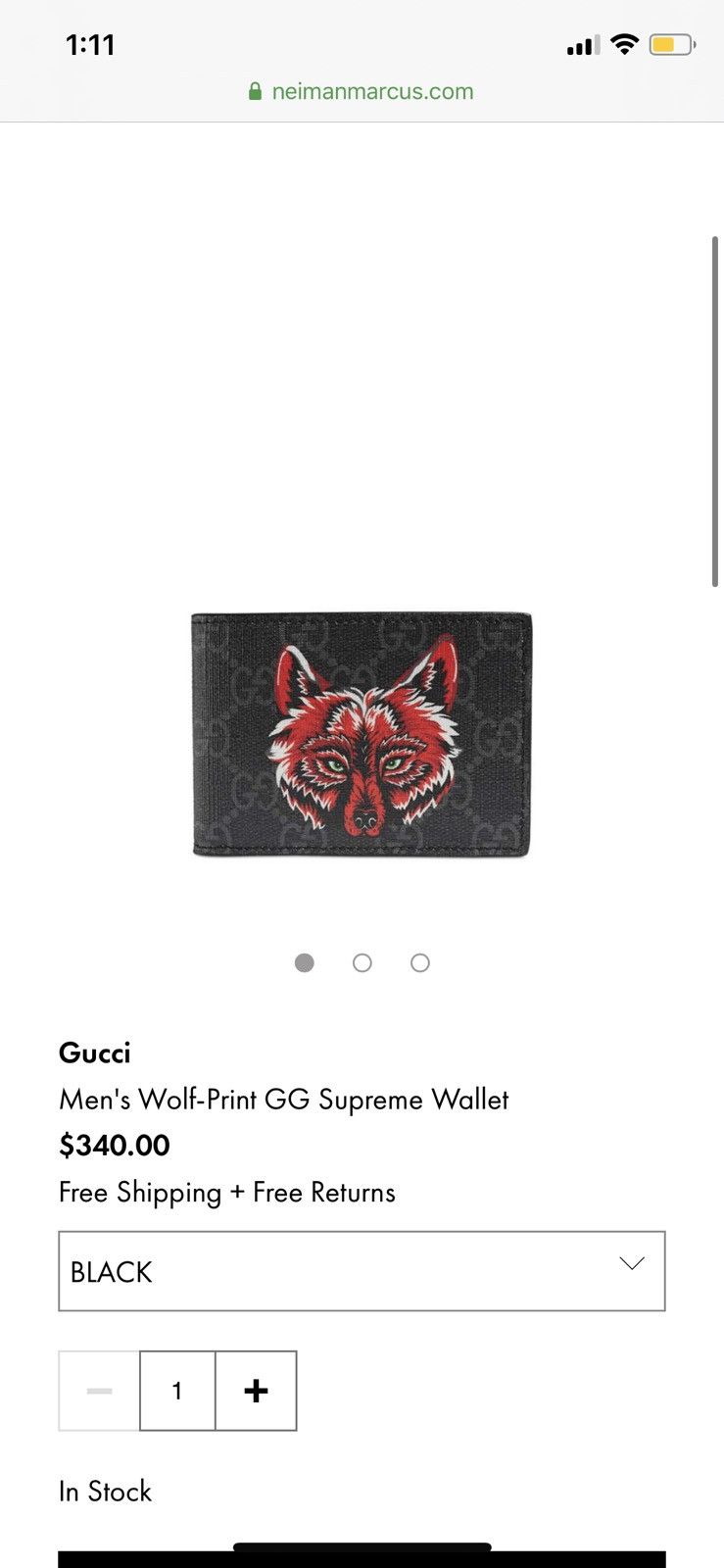
Task: Show the second product image dot
Action: coord(362,963)
